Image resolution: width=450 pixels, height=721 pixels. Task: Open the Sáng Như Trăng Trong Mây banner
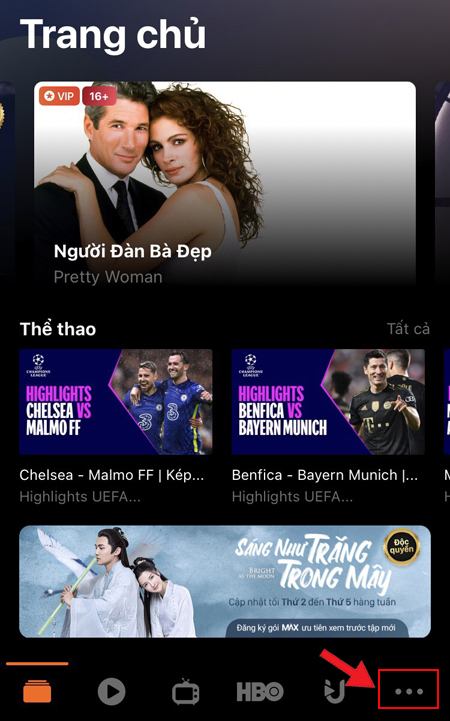tap(225, 582)
